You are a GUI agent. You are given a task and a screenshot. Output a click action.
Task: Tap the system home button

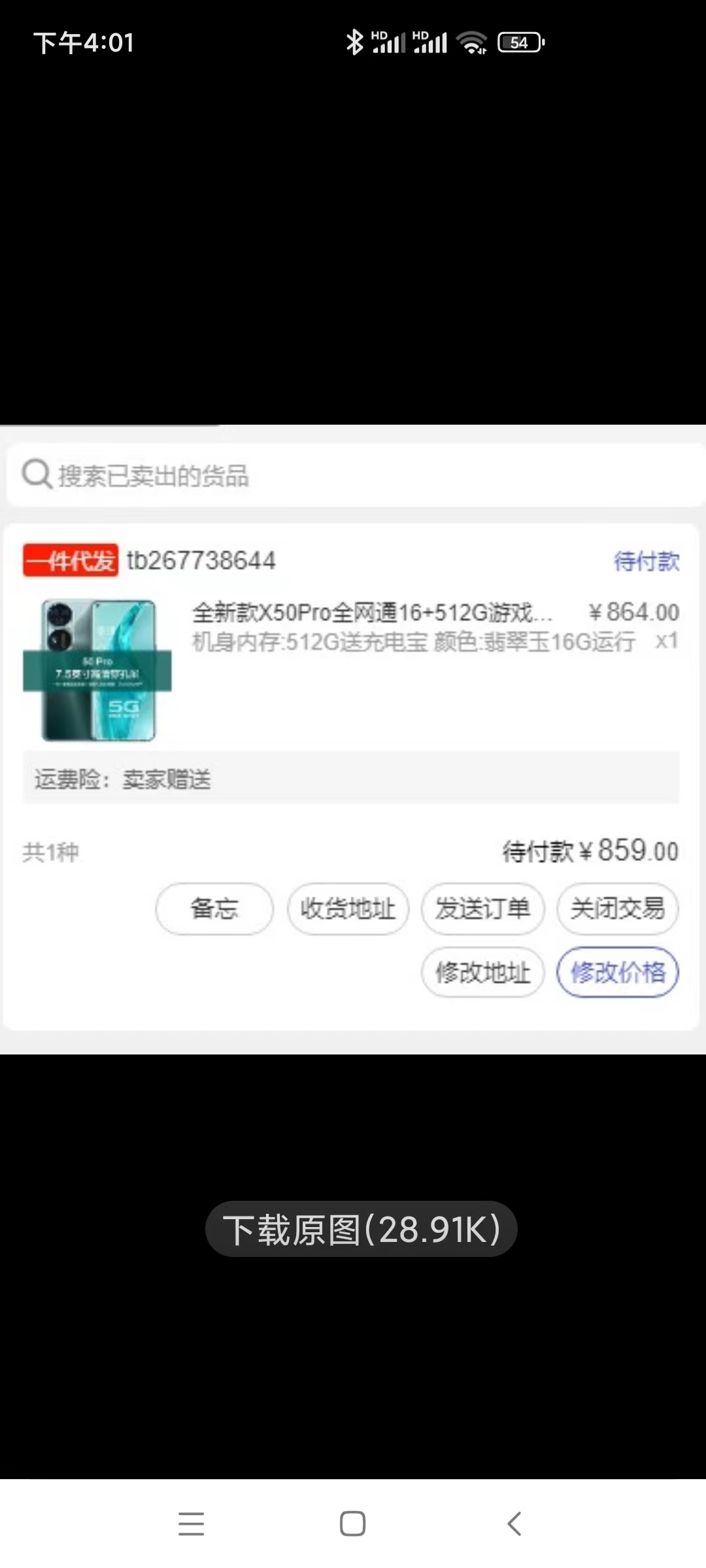pos(352,1524)
